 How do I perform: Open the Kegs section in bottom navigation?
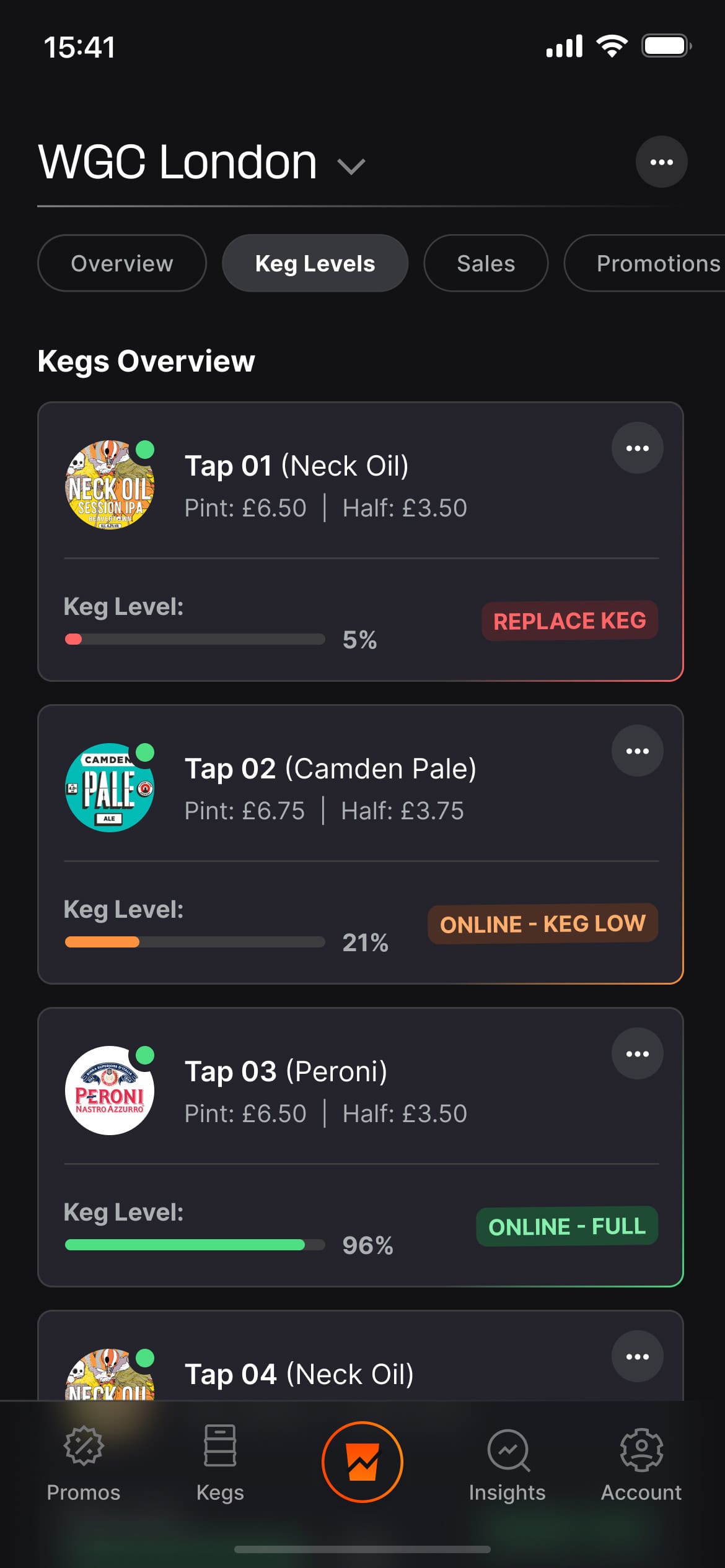click(220, 1464)
